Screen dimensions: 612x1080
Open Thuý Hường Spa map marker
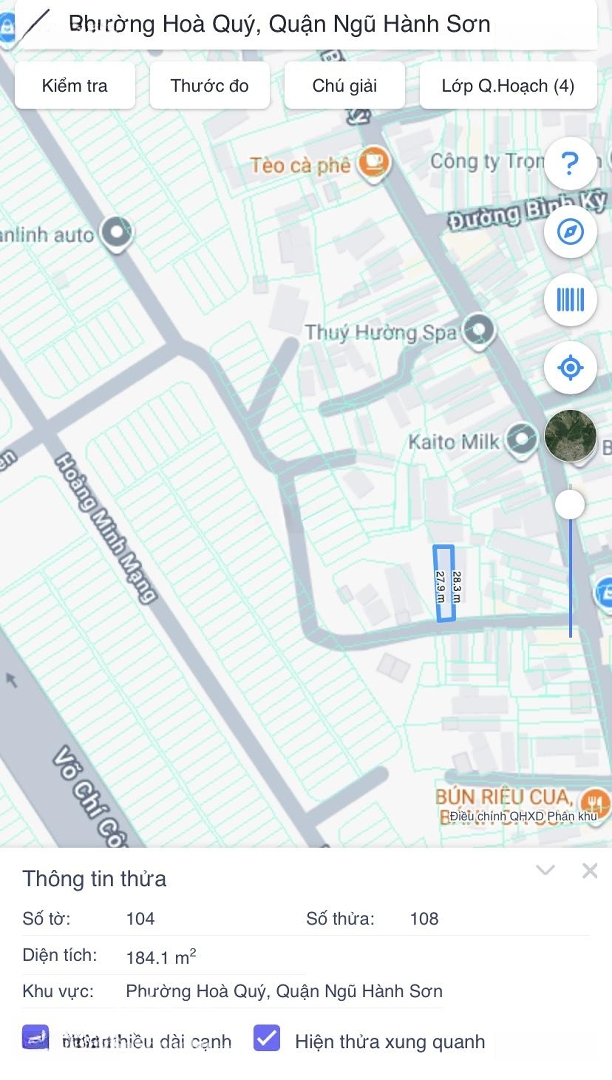tap(481, 330)
